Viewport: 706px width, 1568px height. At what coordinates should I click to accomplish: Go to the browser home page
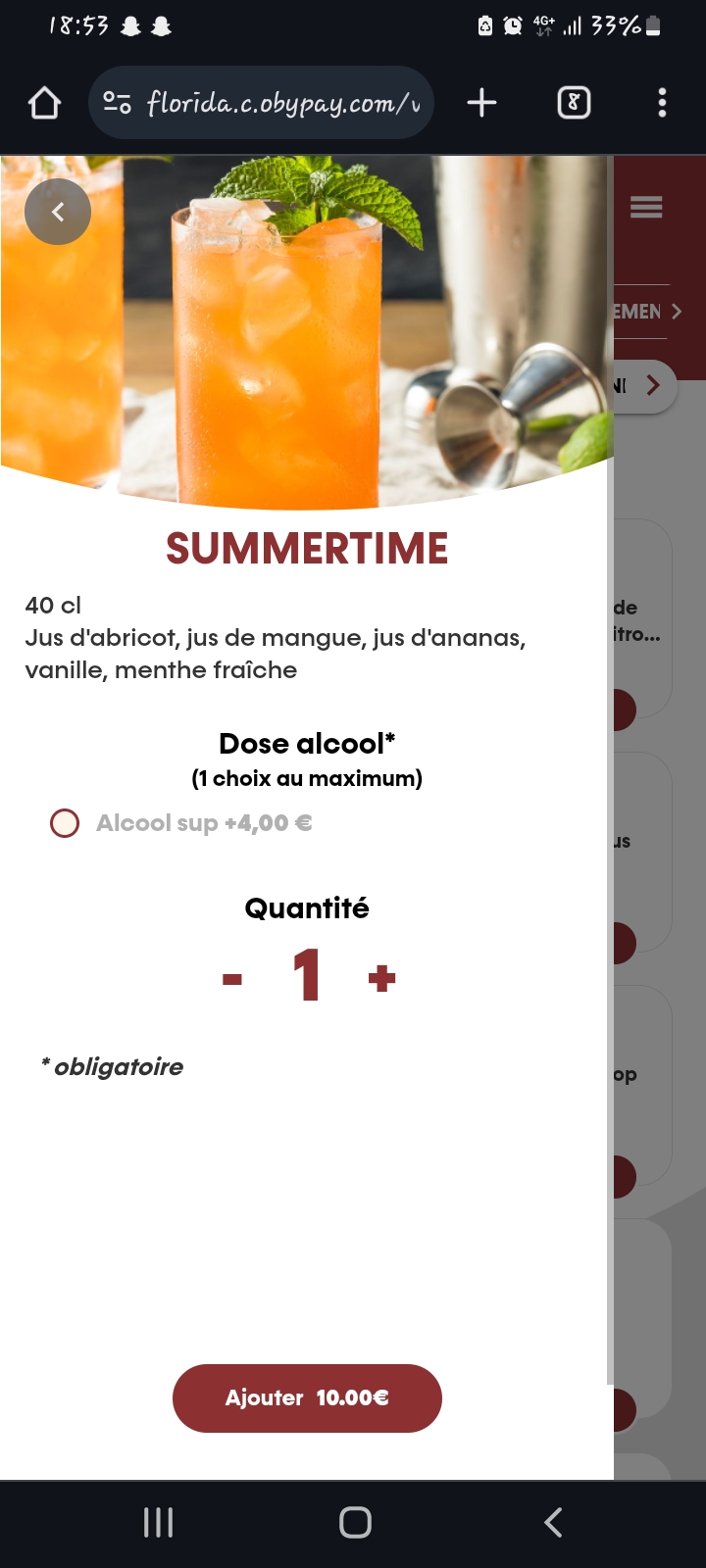coord(44,103)
